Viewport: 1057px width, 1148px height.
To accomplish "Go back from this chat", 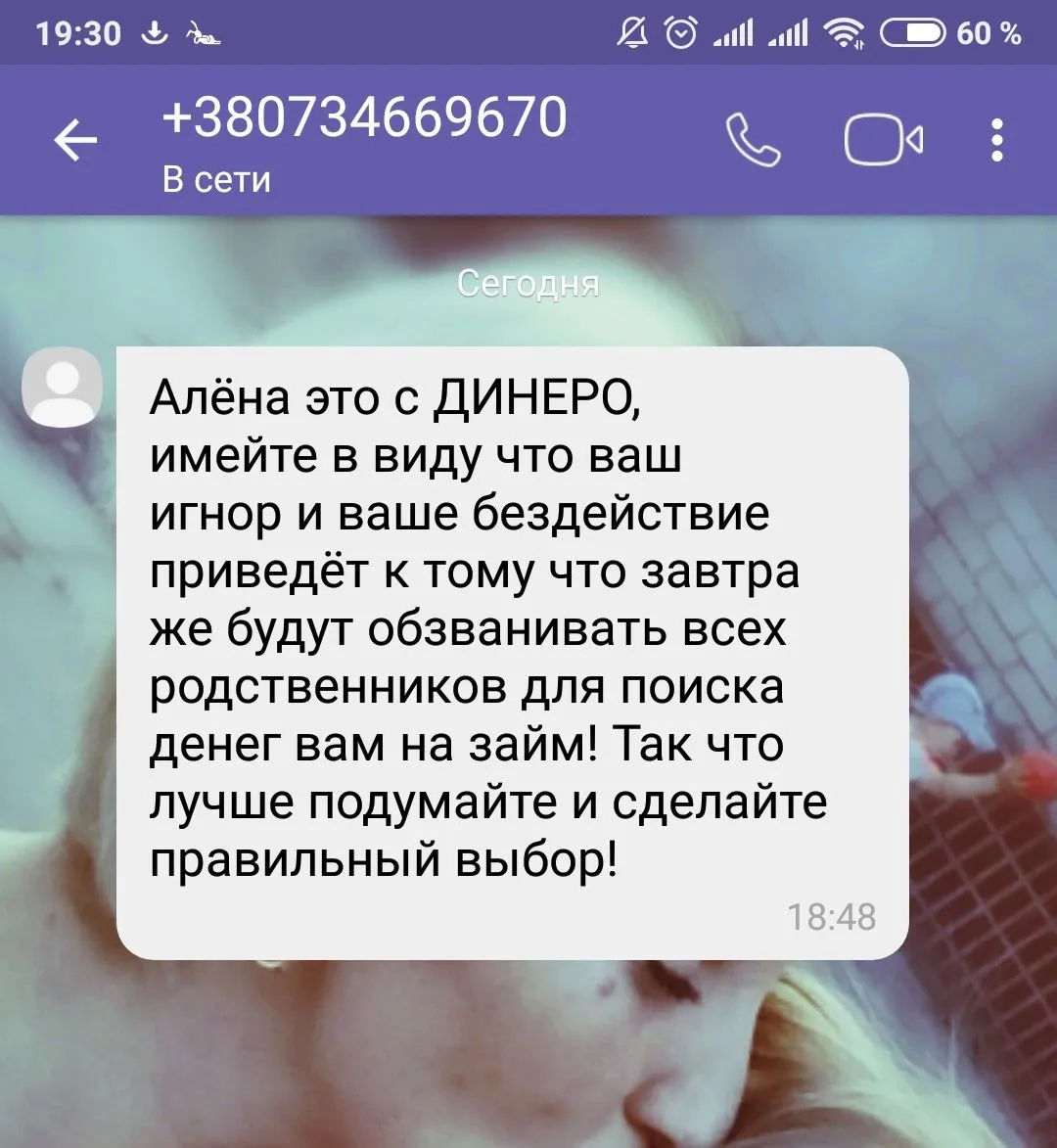I will click(74, 142).
